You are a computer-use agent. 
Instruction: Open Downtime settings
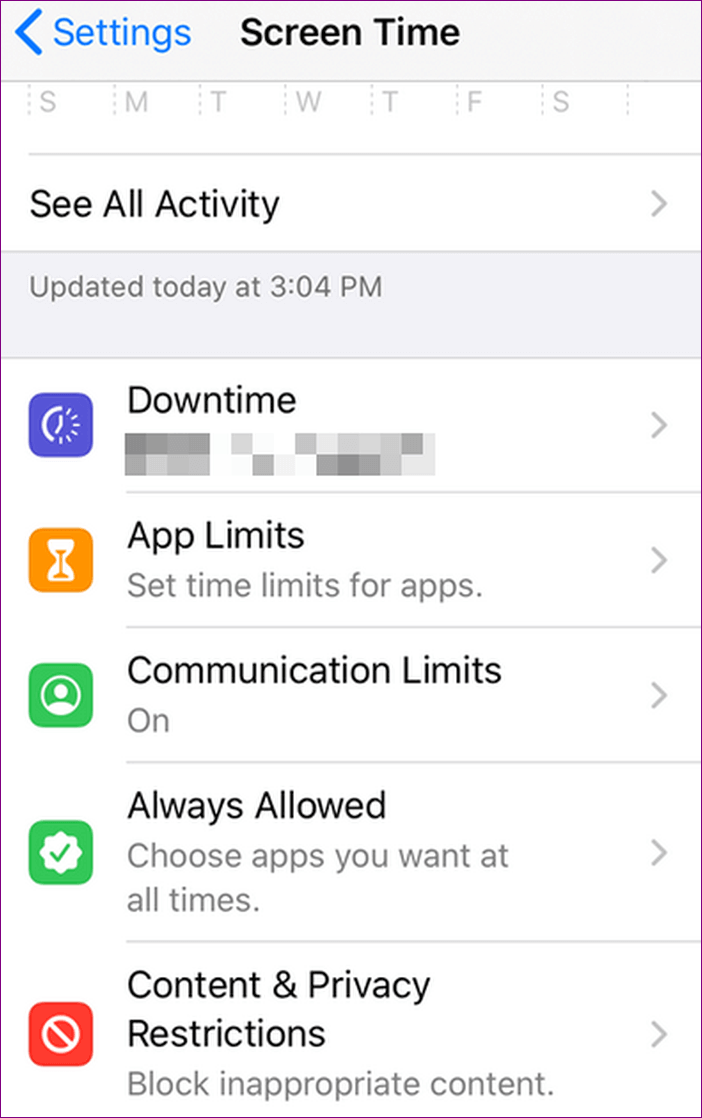click(x=350, y=426)
